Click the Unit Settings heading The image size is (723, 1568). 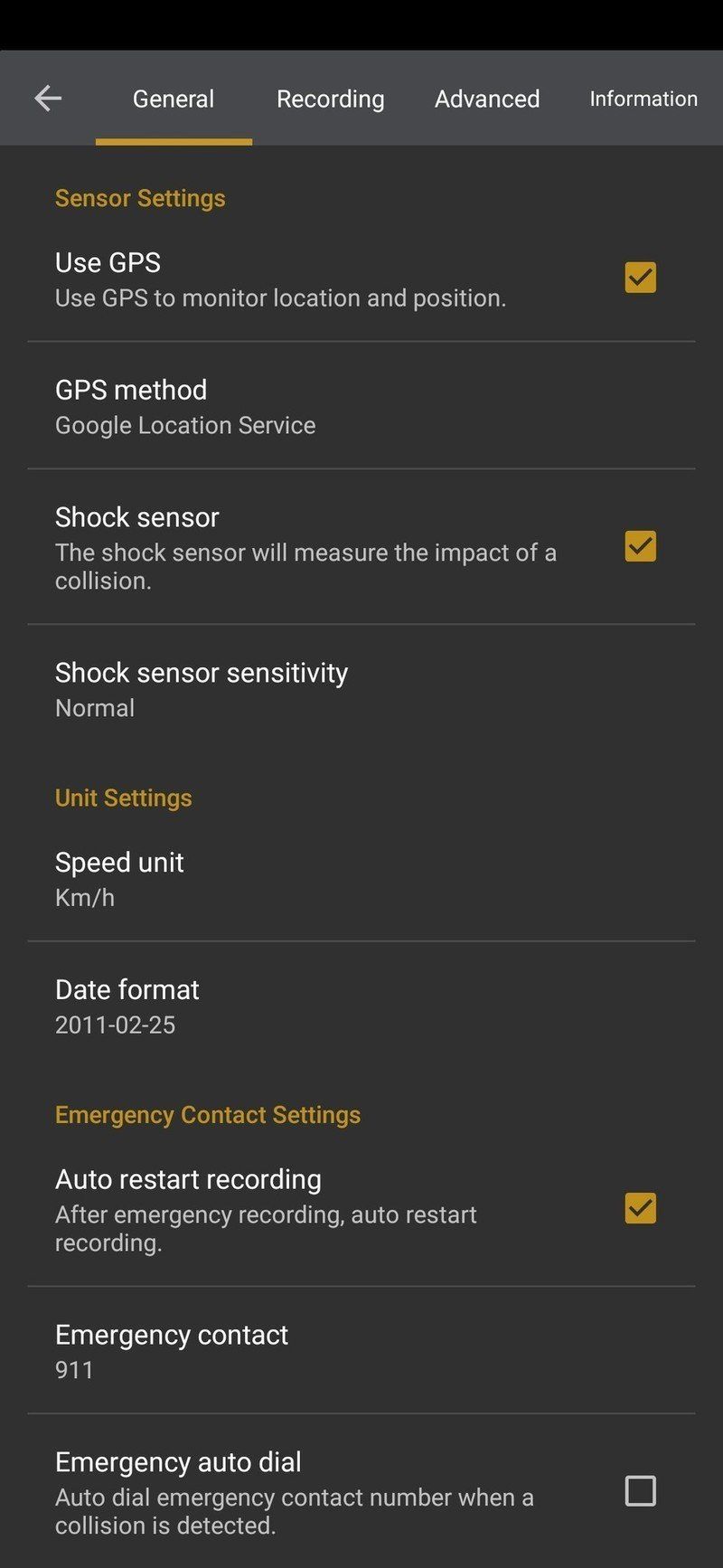pyautogui.click(x=123, y=798)
